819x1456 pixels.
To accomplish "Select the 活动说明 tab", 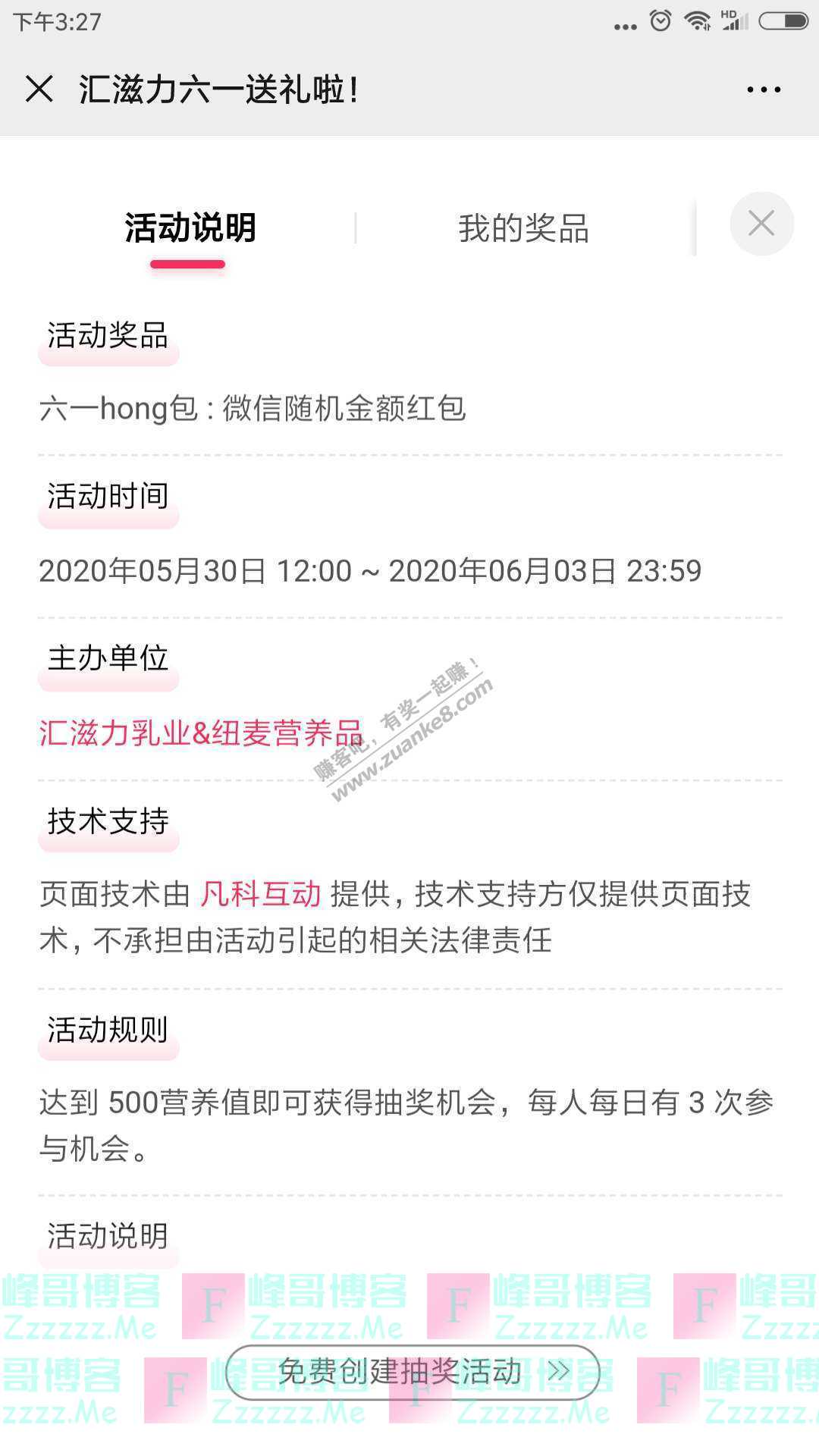I will [x=190, y=228].
